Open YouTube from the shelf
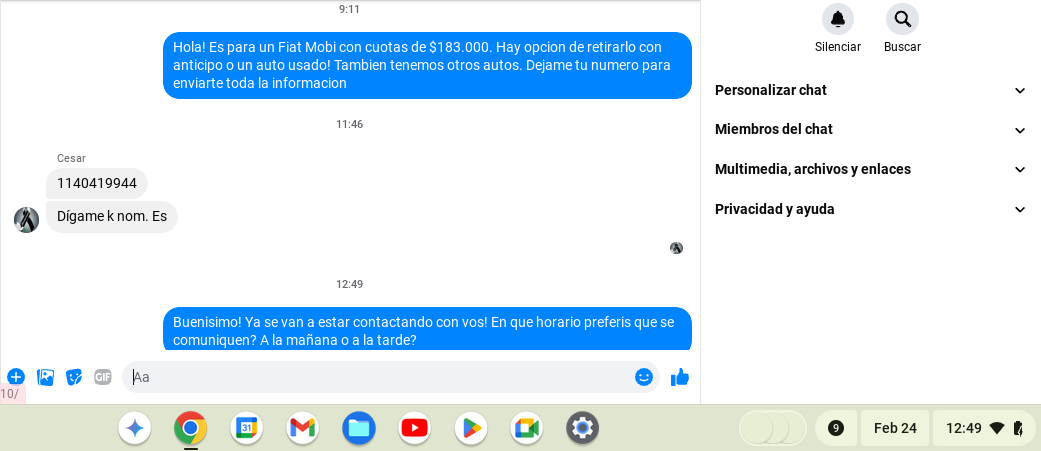Viewport: 1041px width, 451px height. [414, 428]
